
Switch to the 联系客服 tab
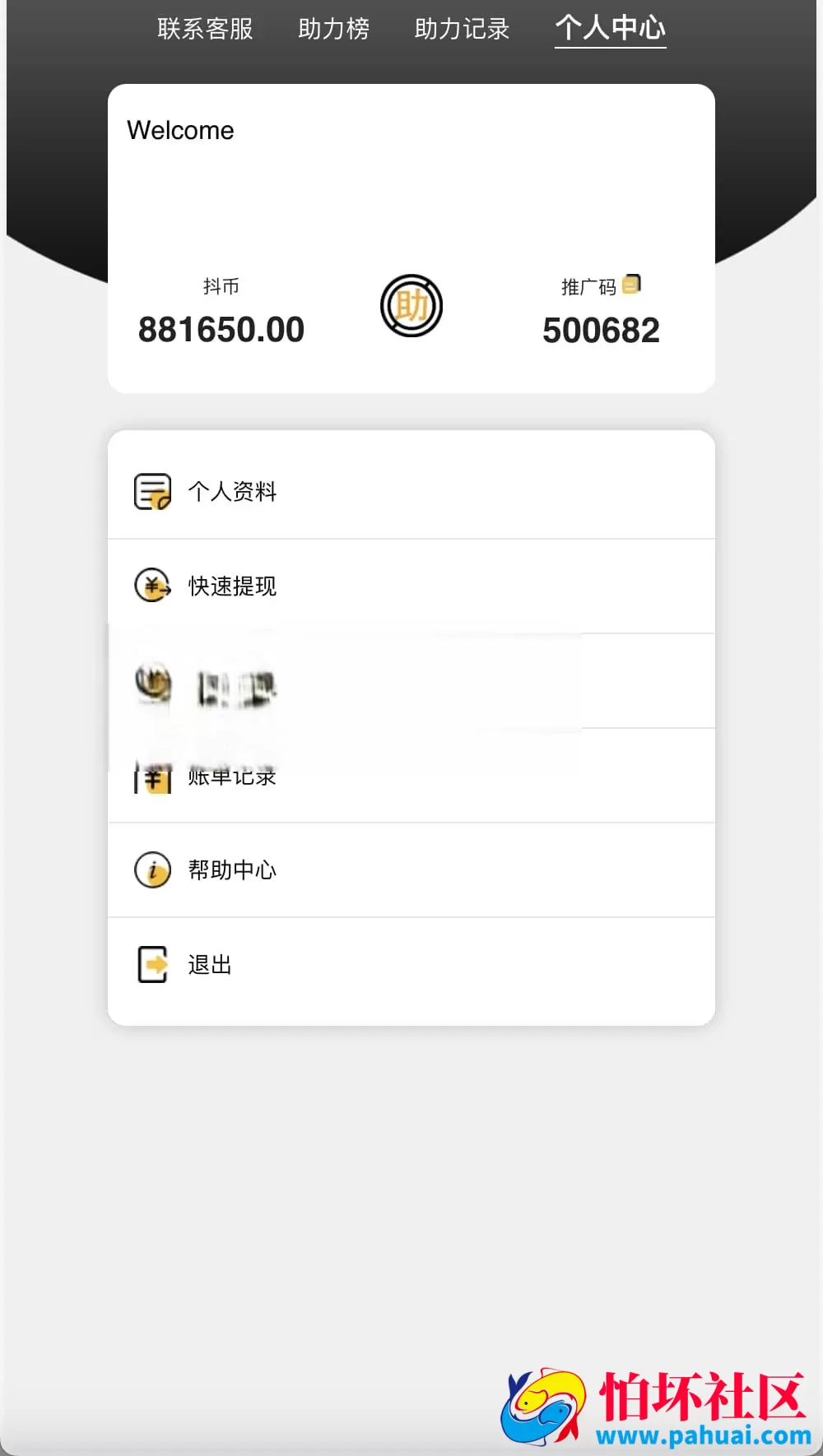[x=203, y=29]
